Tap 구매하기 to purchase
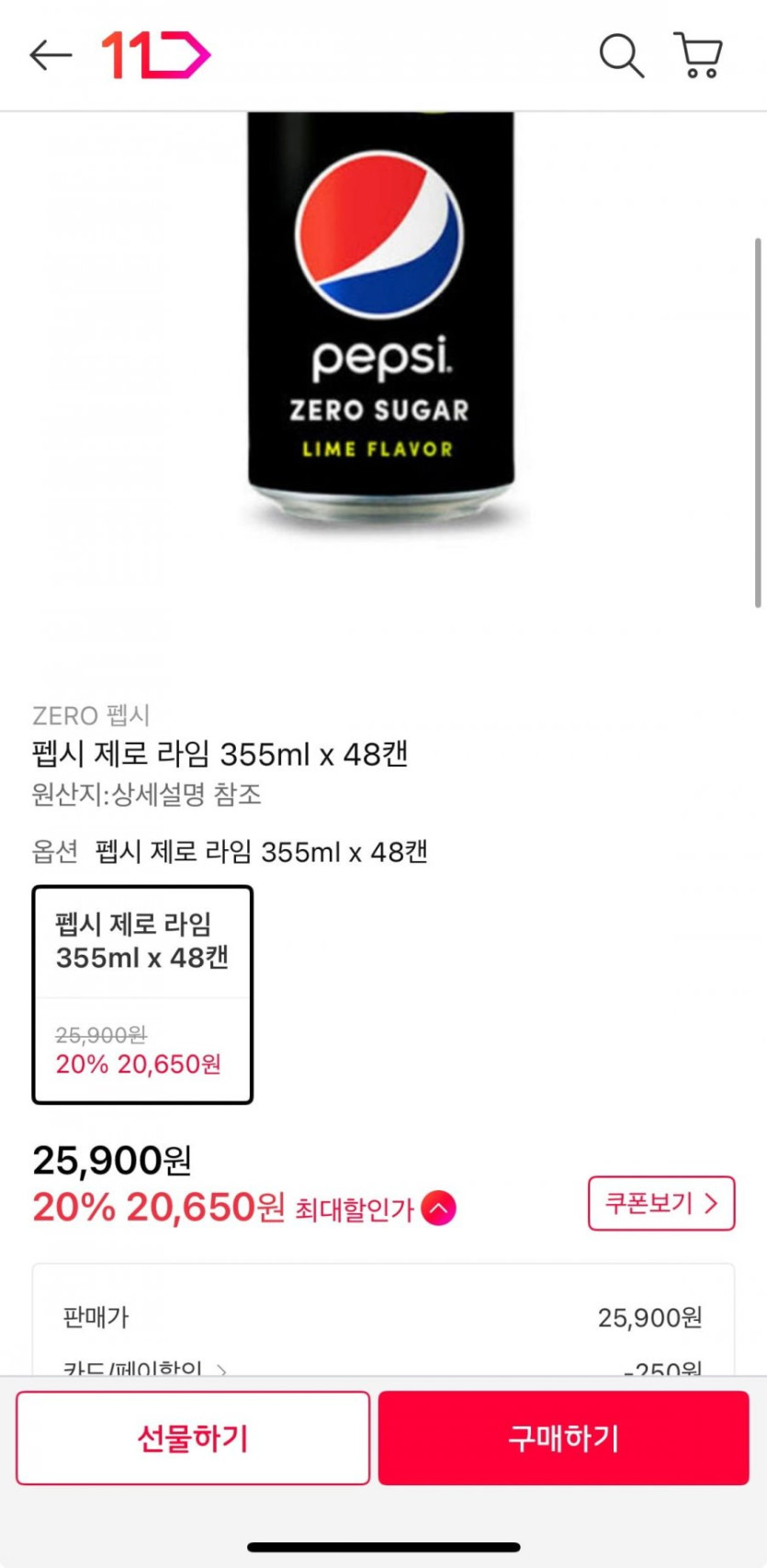The width and height of the screenshot is (767, 1568). 563,1437
